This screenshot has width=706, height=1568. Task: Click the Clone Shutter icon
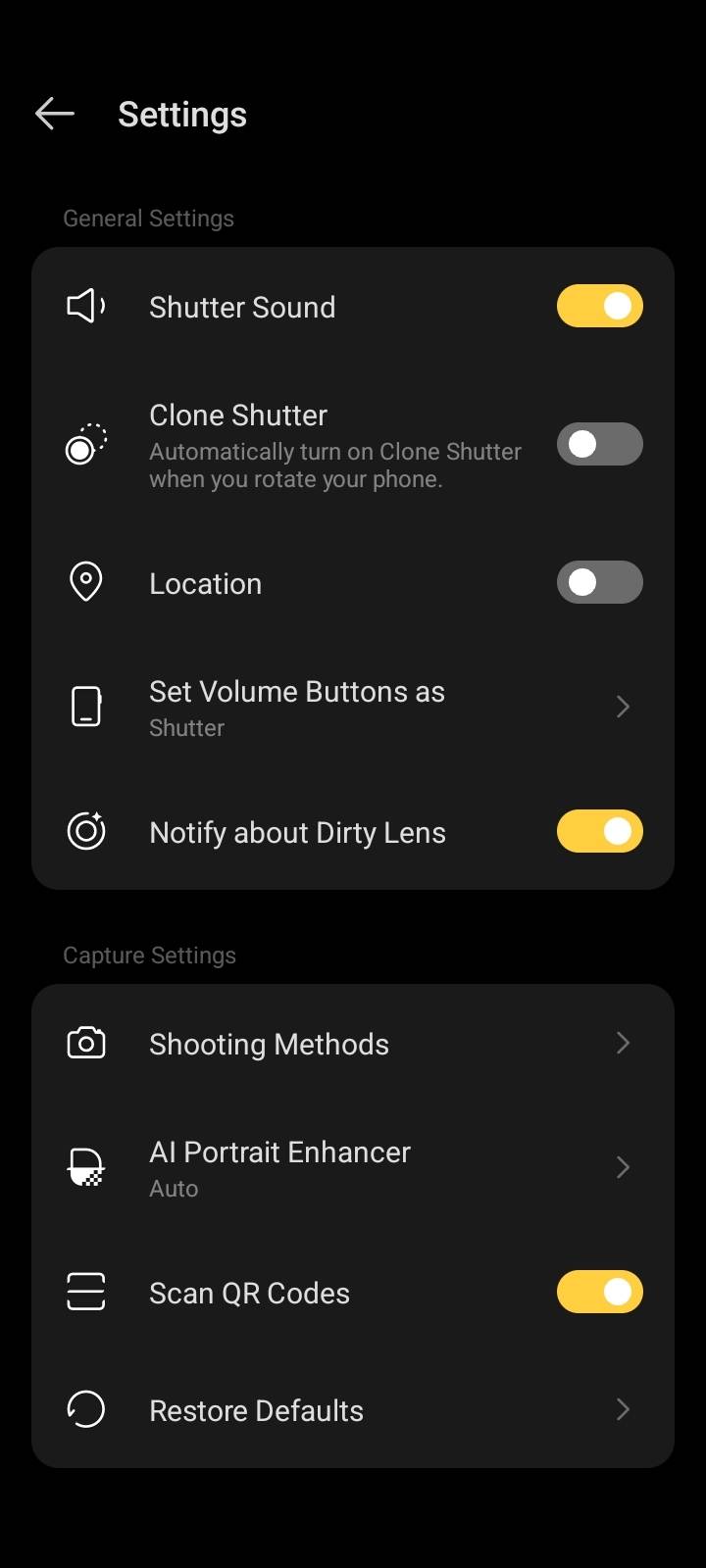click(84, 444)
